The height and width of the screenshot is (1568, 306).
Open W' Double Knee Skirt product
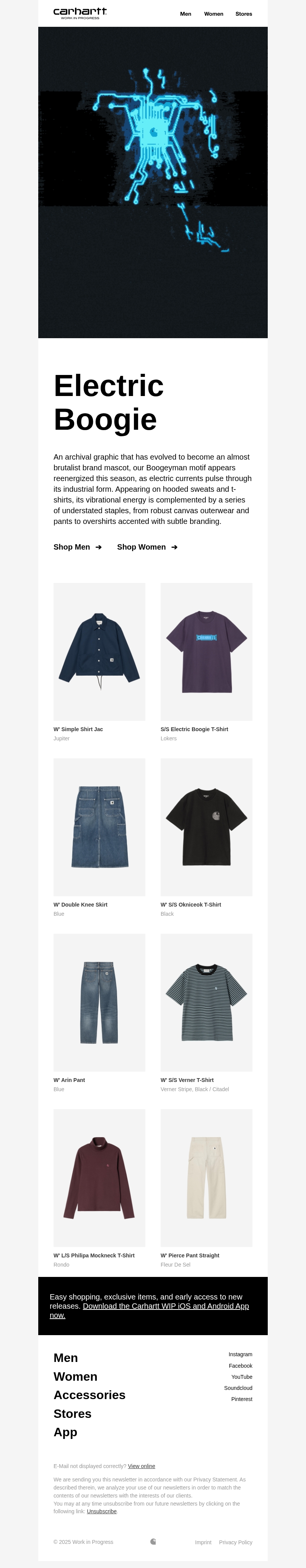(x=99, y=827)
